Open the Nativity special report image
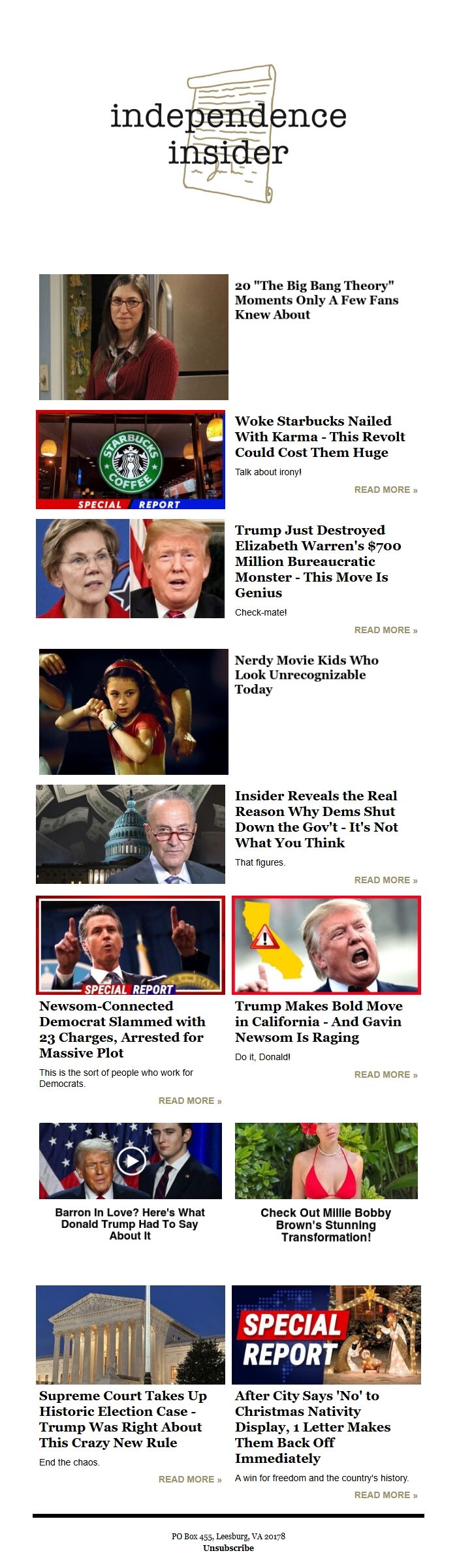The height and width of the screenshot is (1568, 457). click(326, 1334)
